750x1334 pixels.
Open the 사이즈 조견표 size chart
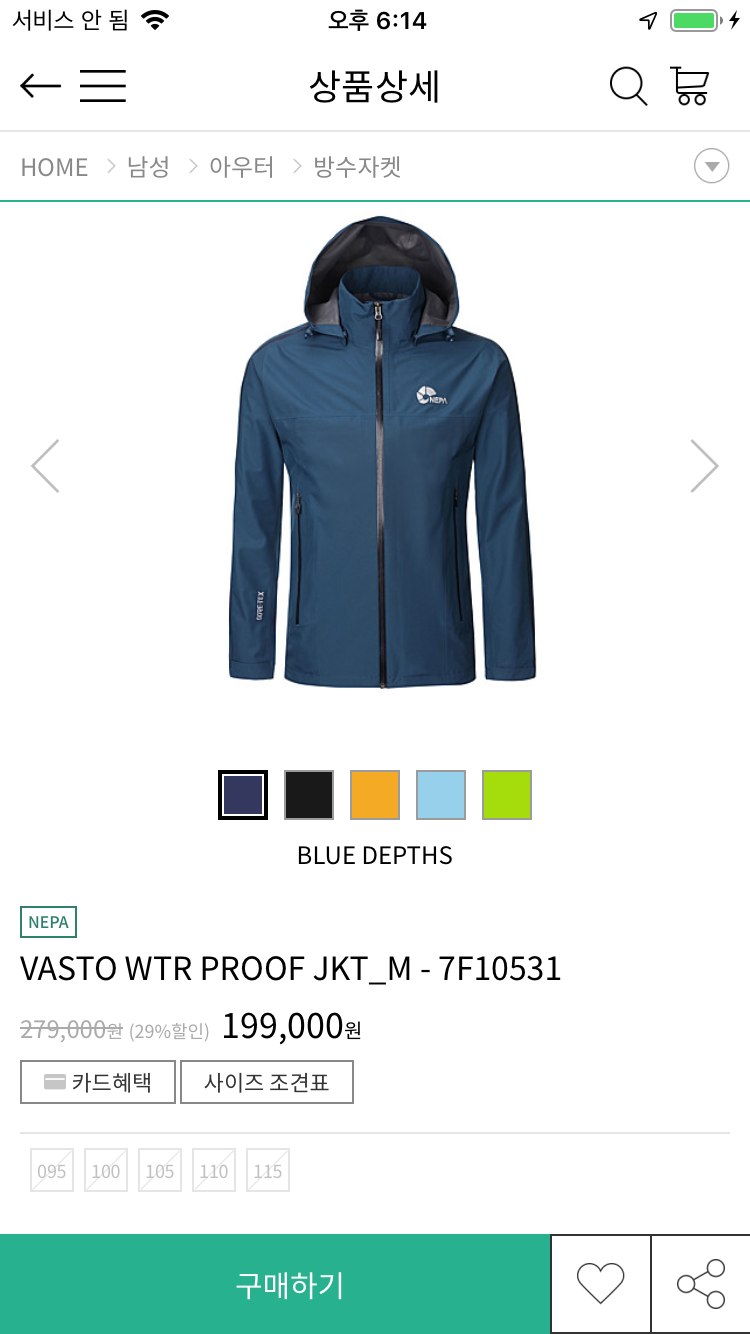(267, 1082)
